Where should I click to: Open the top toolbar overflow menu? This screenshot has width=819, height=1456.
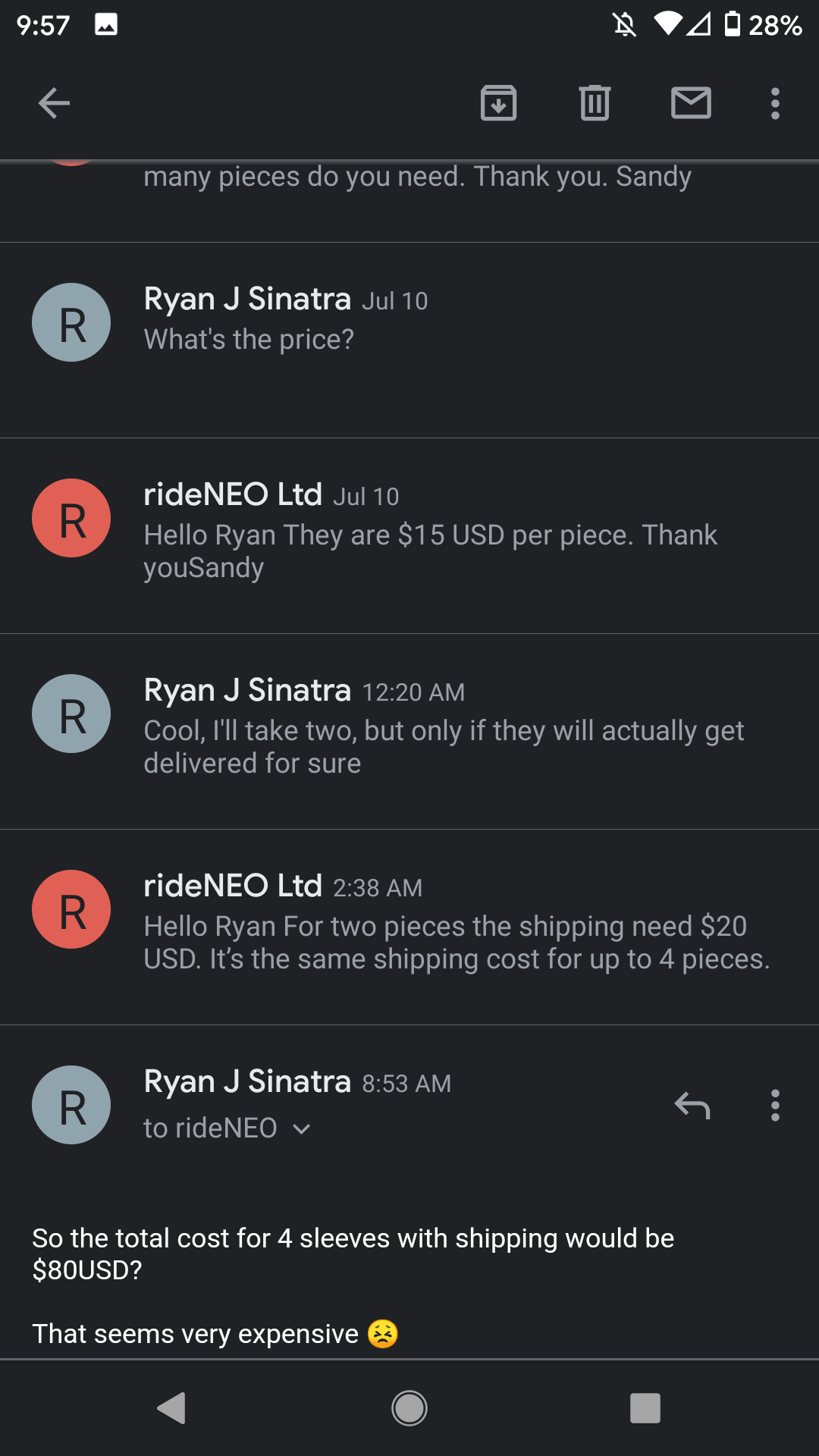(x=775, y=103)
